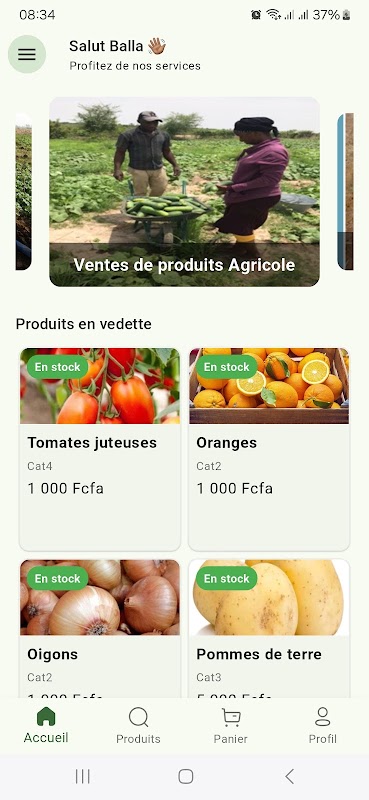Open the Pommes de terre card

(269, 629)
